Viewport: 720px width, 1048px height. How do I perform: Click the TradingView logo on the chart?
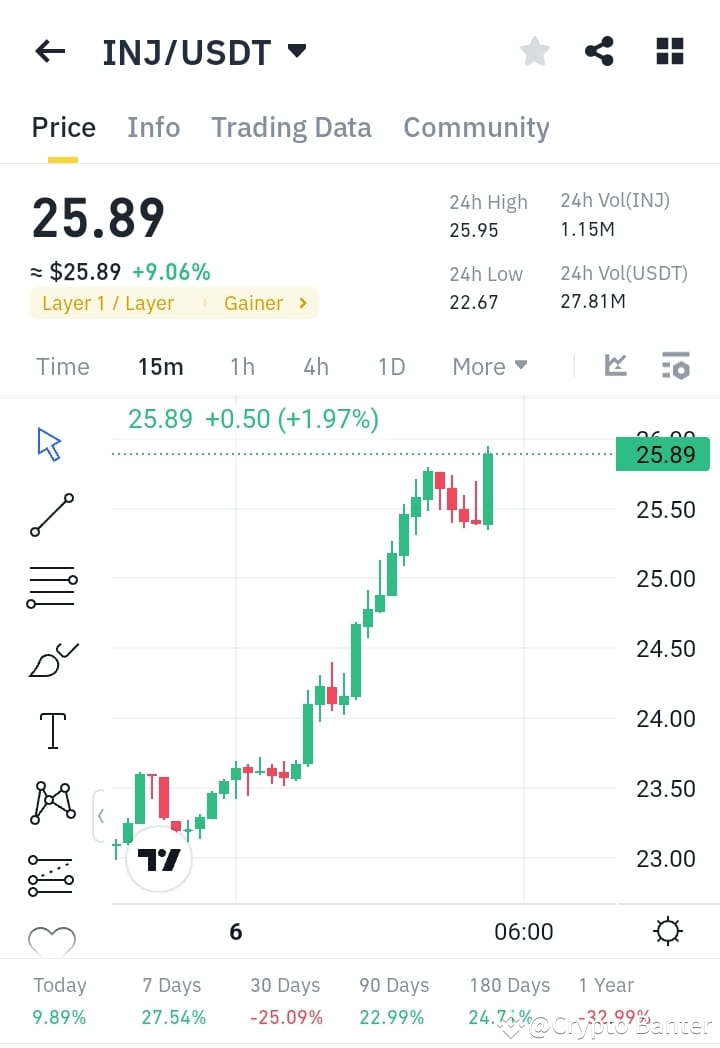click(158, 860)
